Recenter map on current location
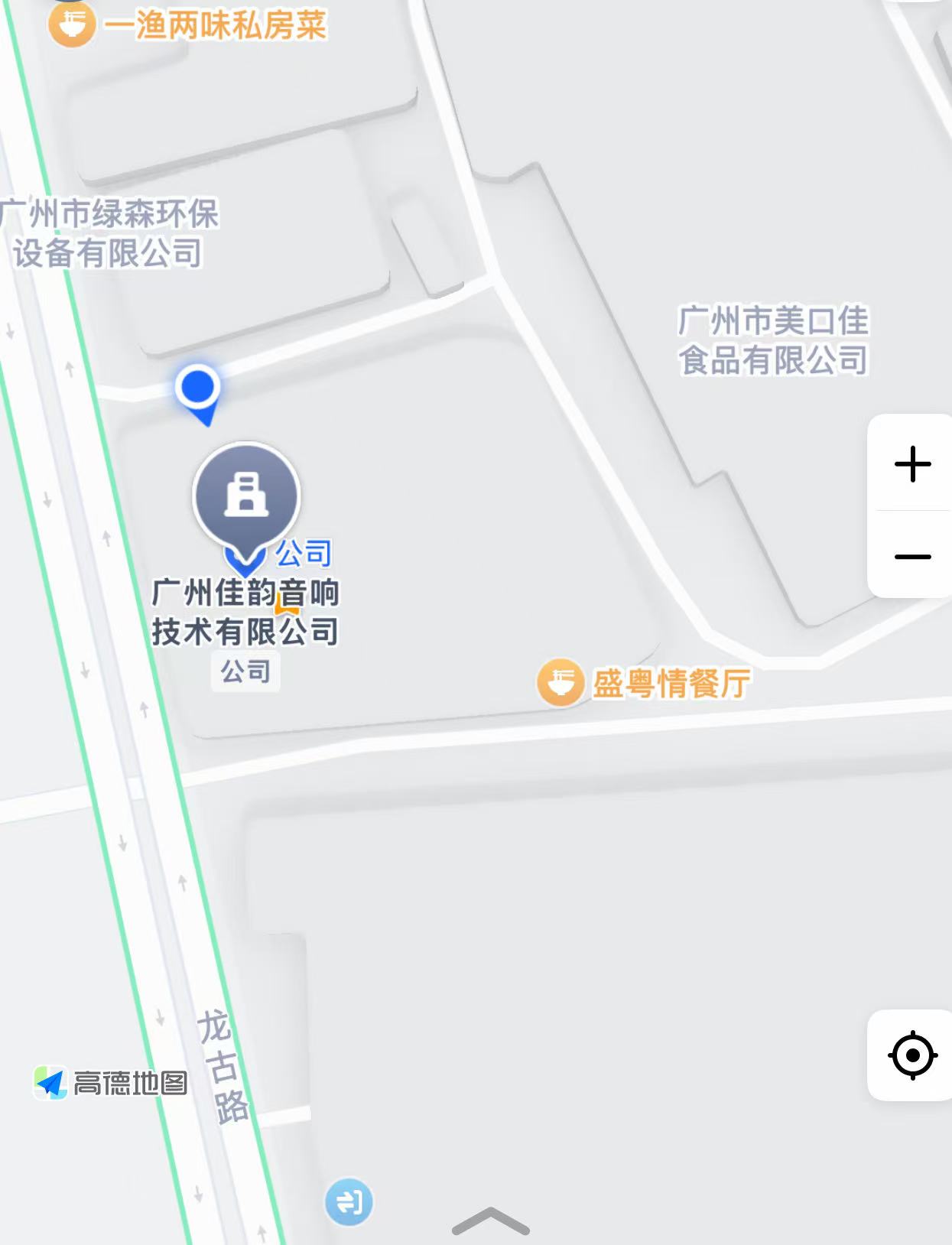The width and height of the screenshot is (952, 1245). 912,1055
